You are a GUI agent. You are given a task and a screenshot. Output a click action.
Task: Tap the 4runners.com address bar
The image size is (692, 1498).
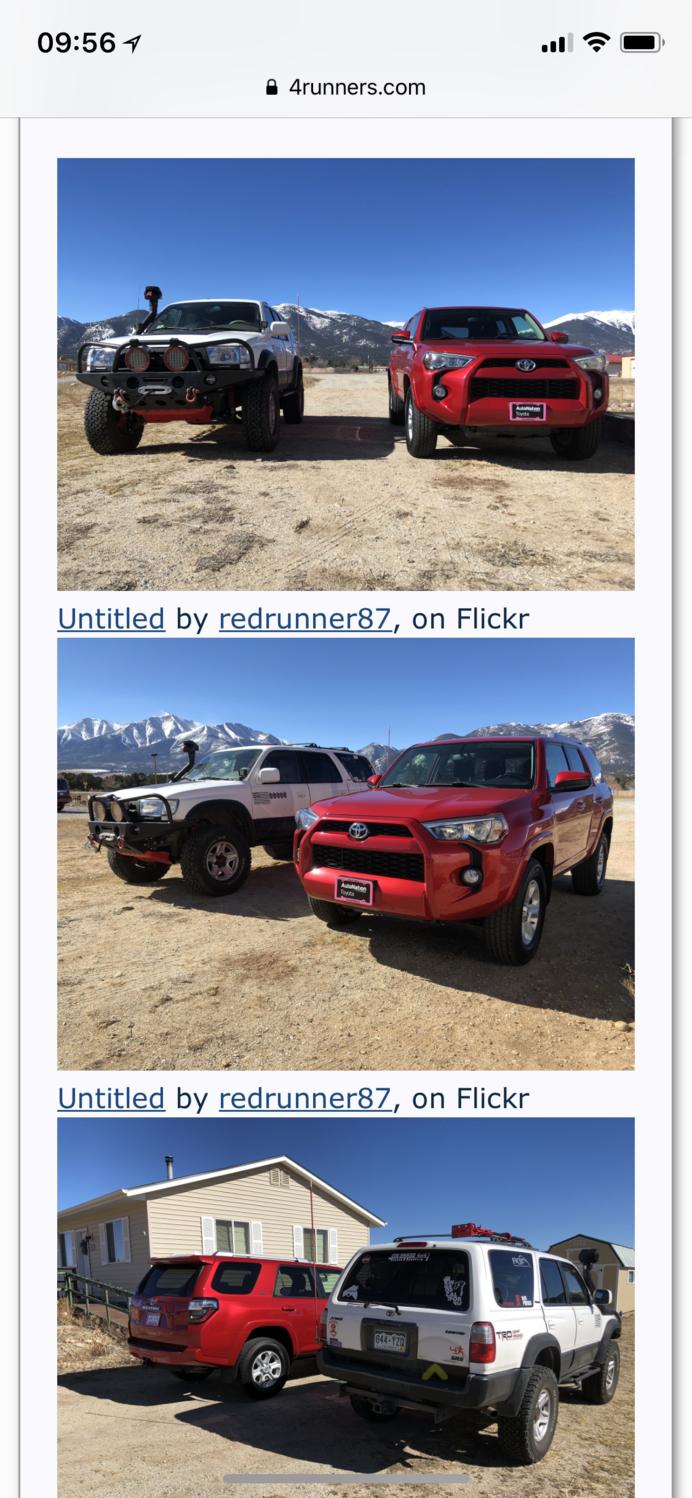346,87
